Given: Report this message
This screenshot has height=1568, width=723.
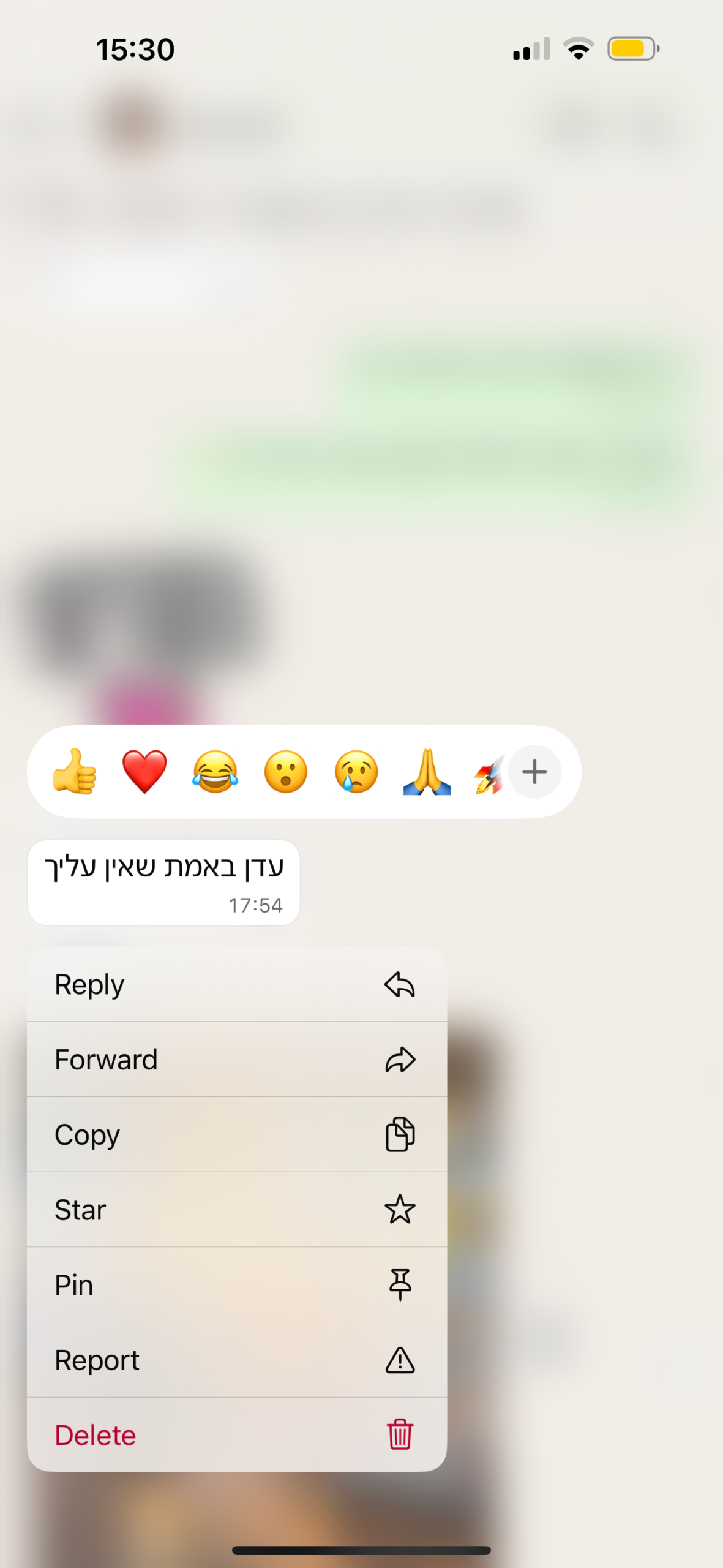Looking at the screenshot, I should click(237, 1360).
